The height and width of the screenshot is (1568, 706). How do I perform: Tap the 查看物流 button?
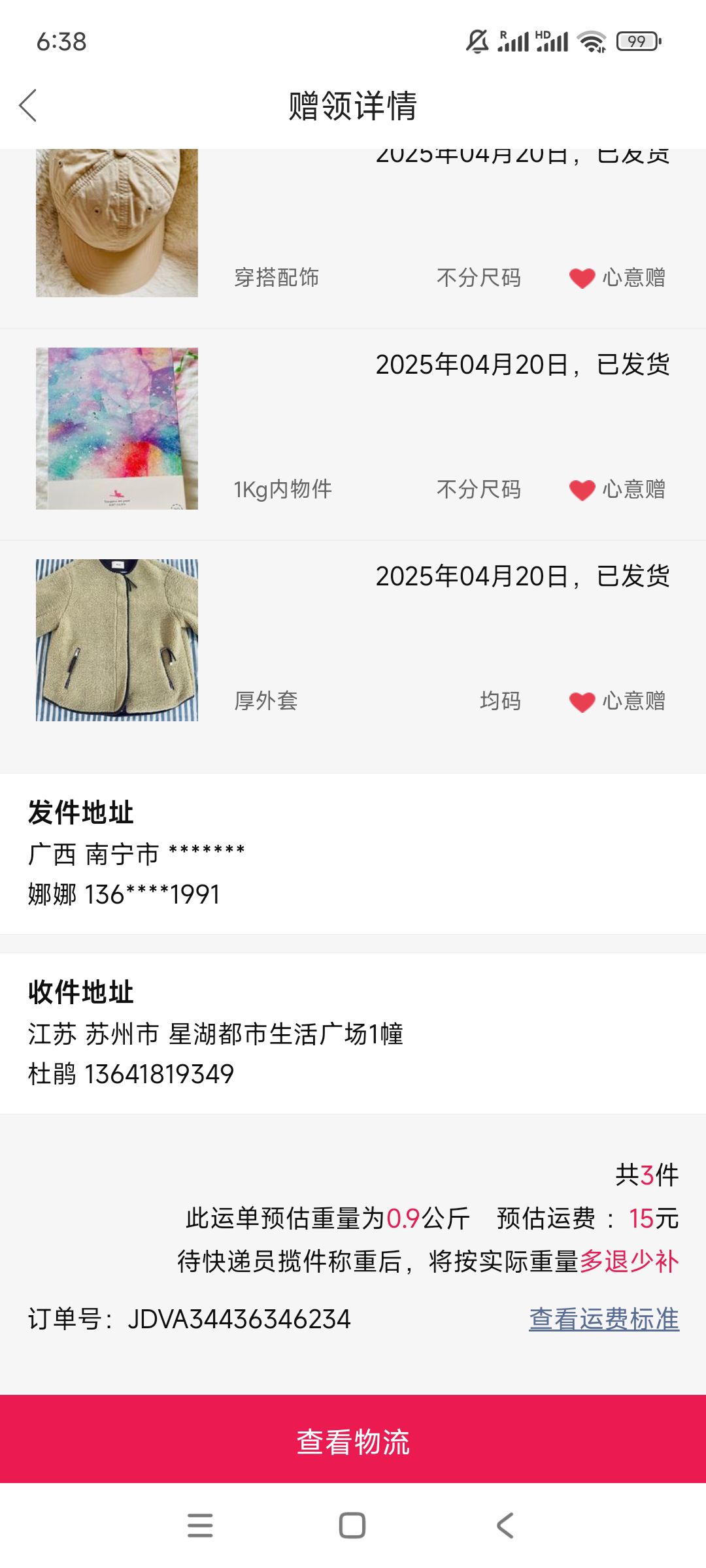[353, 1441]
